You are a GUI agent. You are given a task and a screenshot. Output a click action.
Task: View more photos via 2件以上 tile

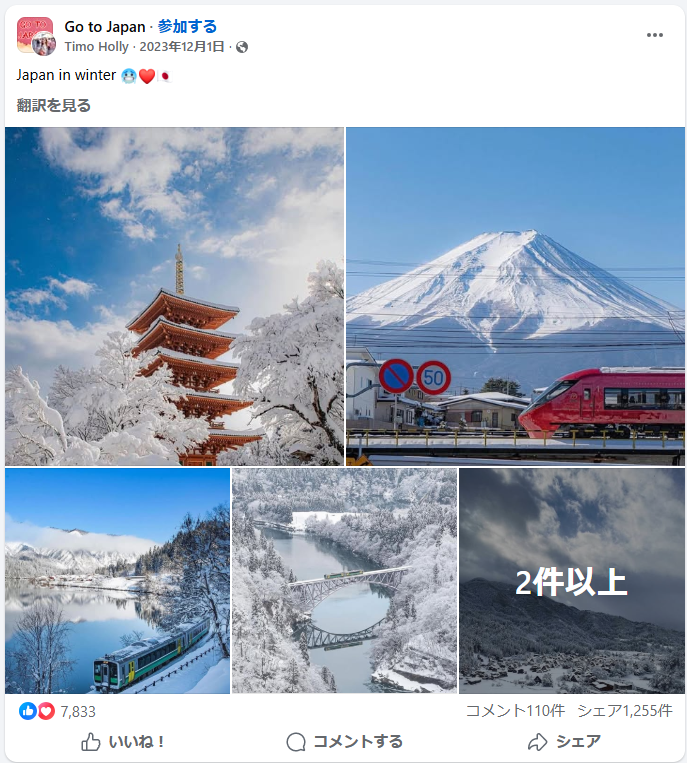tap(571, 581)
